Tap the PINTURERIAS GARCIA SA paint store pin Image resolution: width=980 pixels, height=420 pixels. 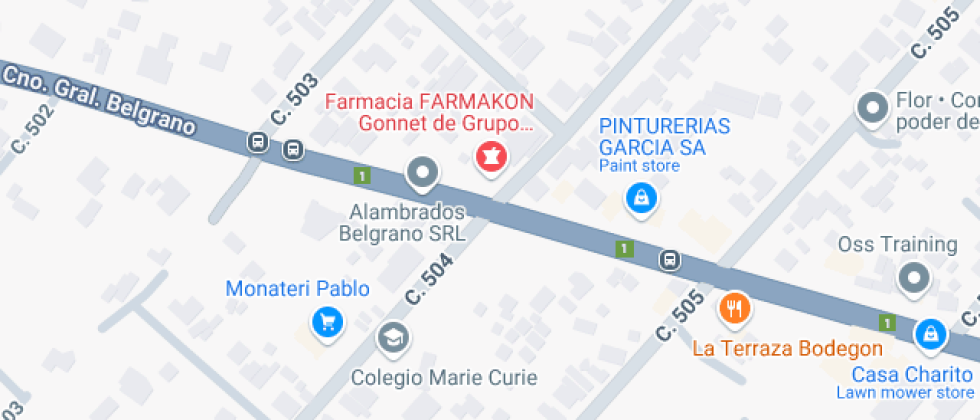640,198
